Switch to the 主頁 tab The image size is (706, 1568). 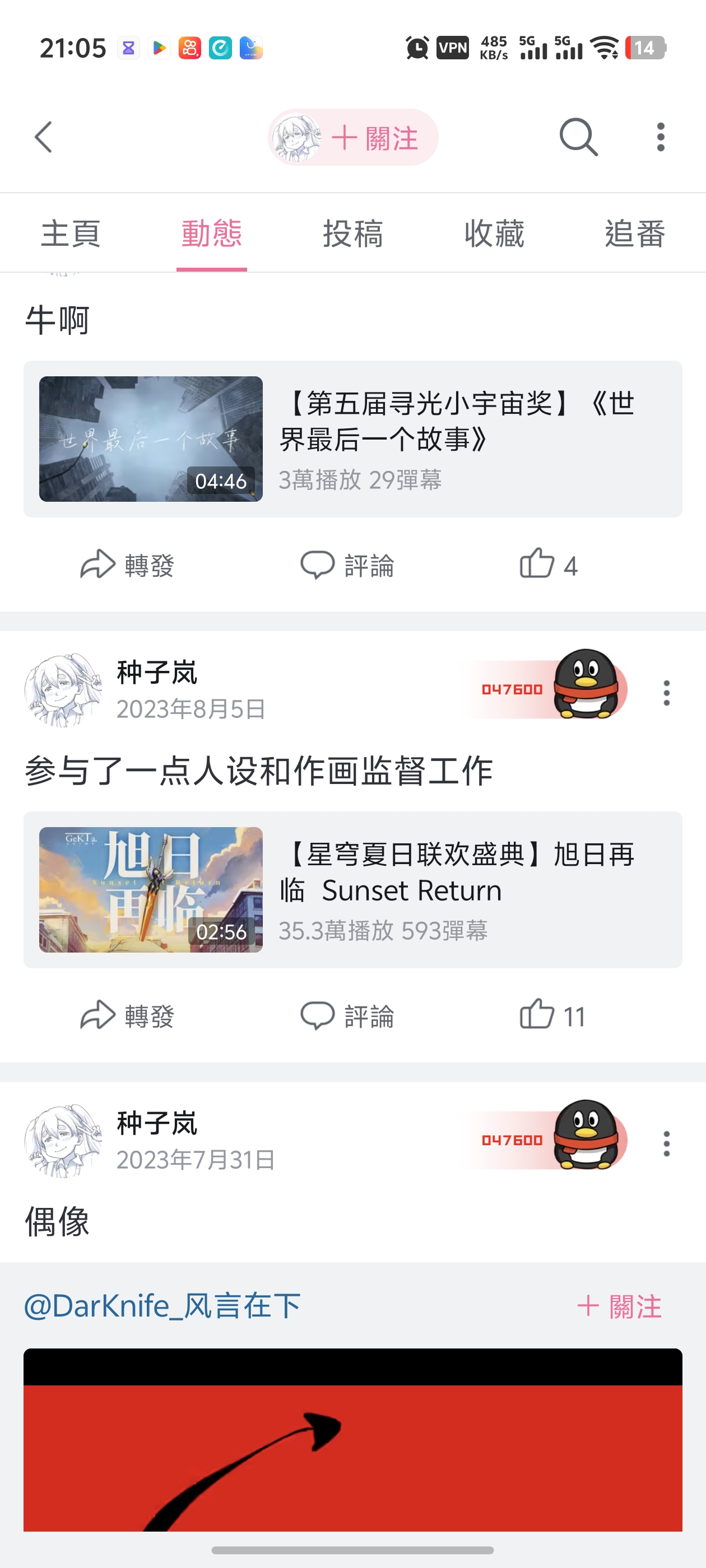(x=71, y=234)
